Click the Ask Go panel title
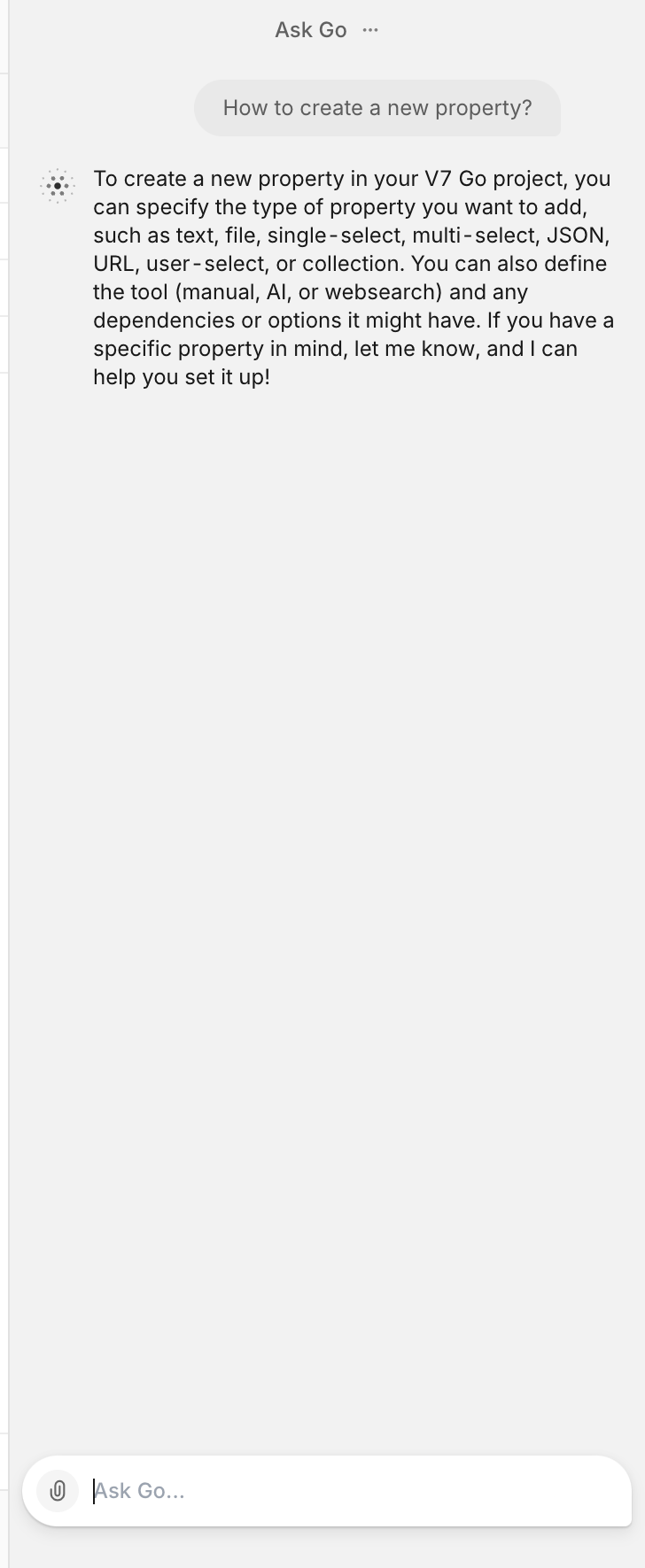 310,29
